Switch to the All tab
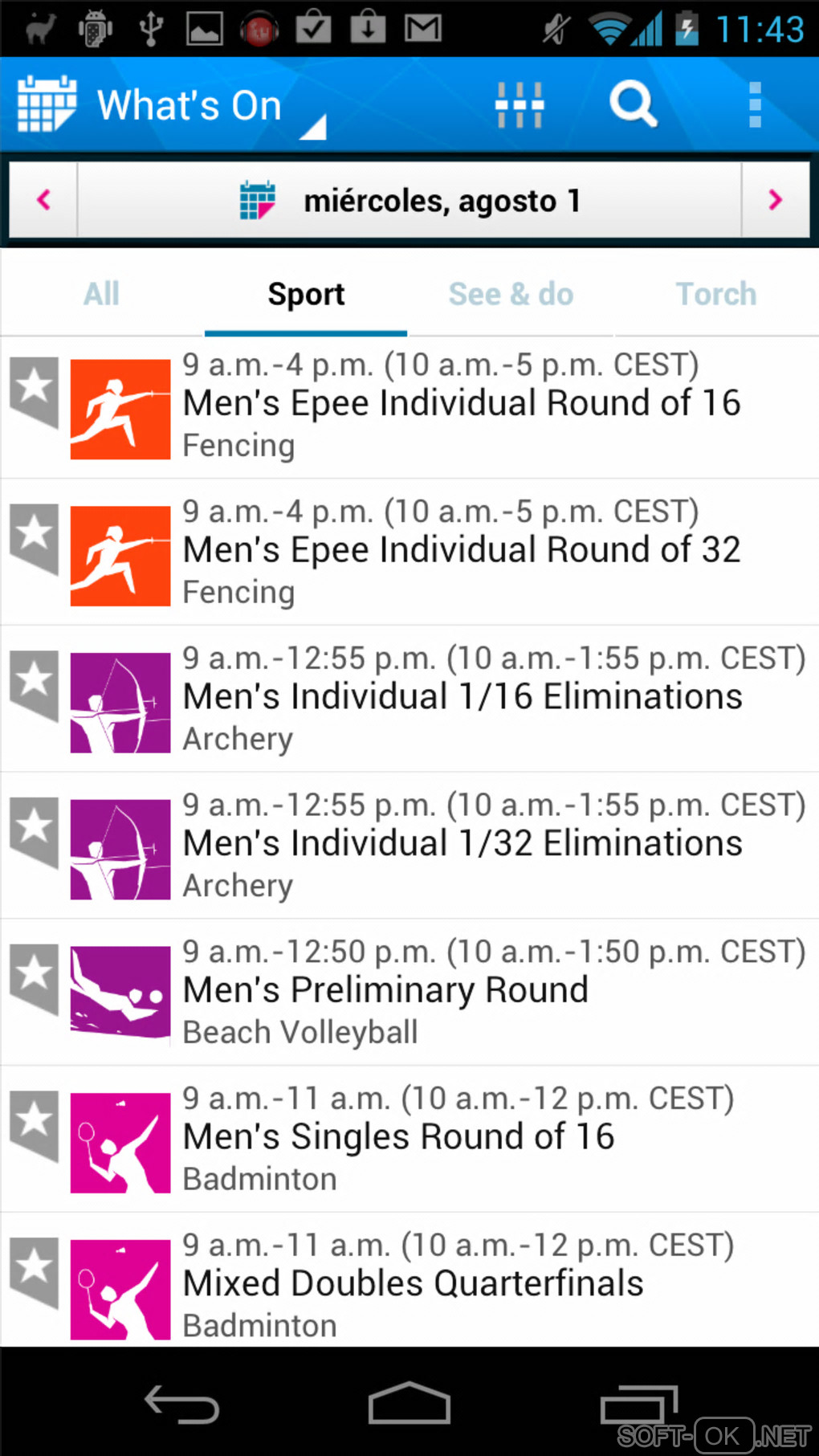819x1456 pixels. pos(102,294)
